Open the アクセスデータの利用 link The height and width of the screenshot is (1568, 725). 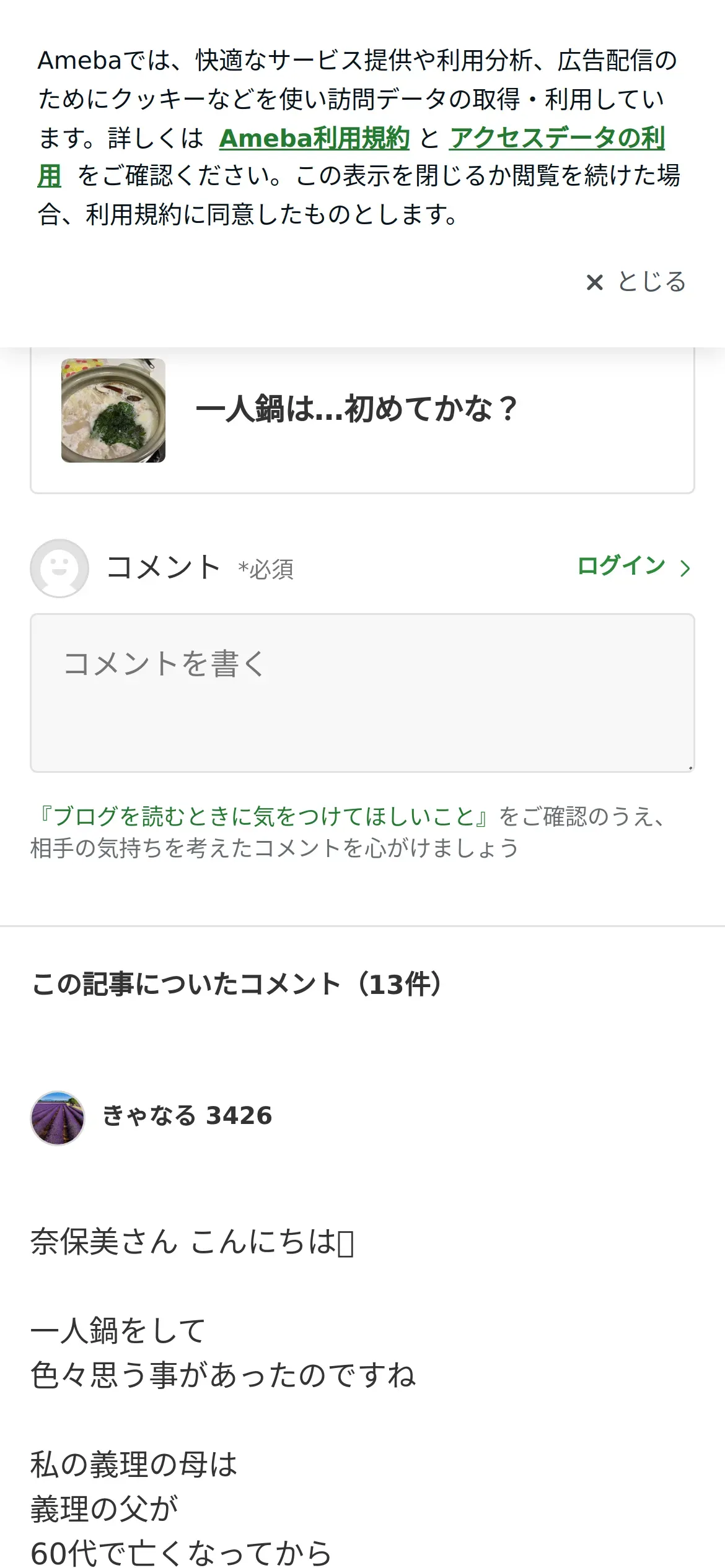[556, 138]
